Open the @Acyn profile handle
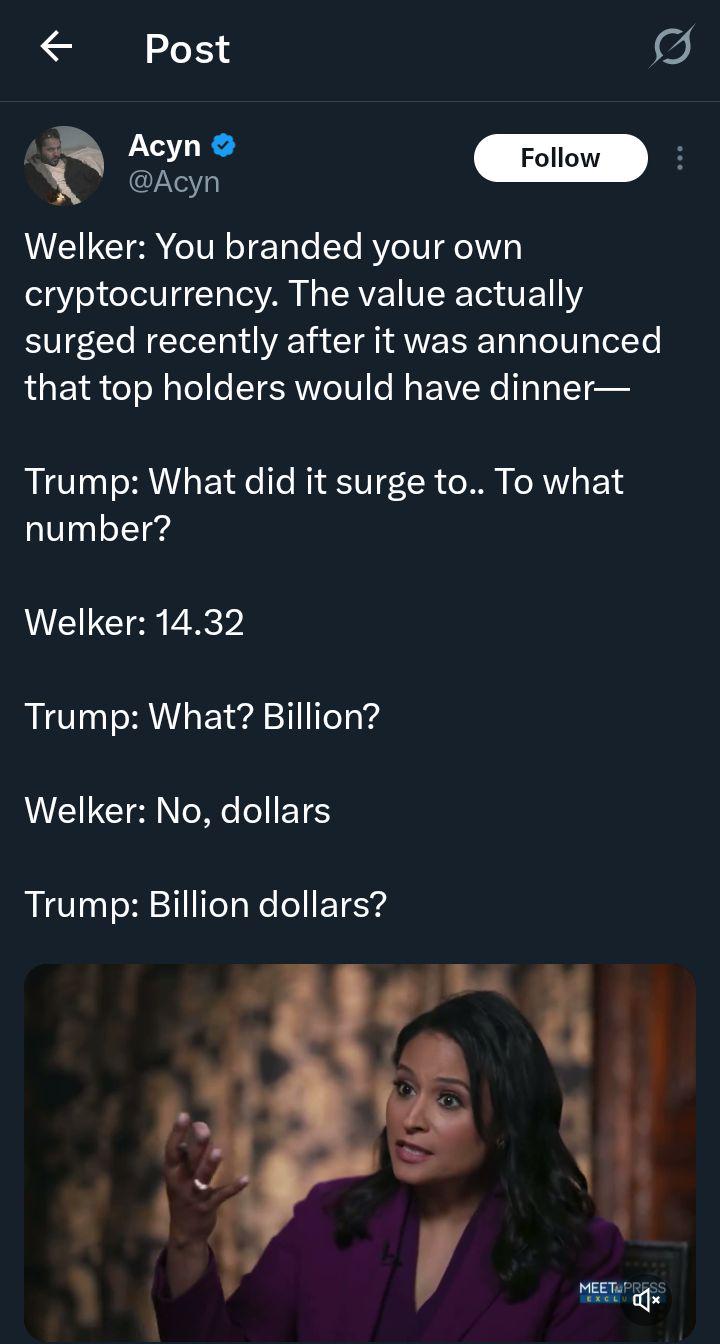 pyautogui.click(x=174, y=181)
